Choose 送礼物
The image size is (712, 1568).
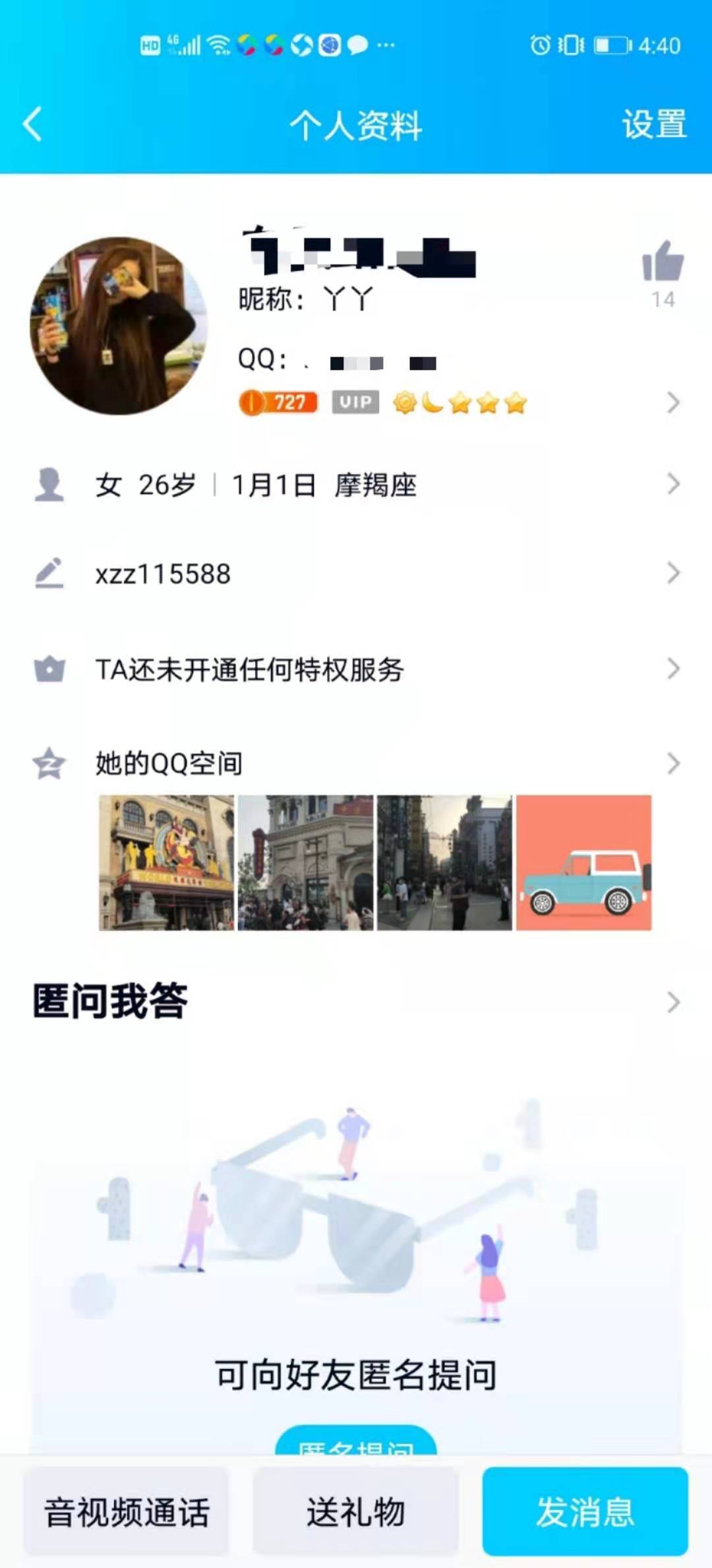click(x=356, y=1511)
